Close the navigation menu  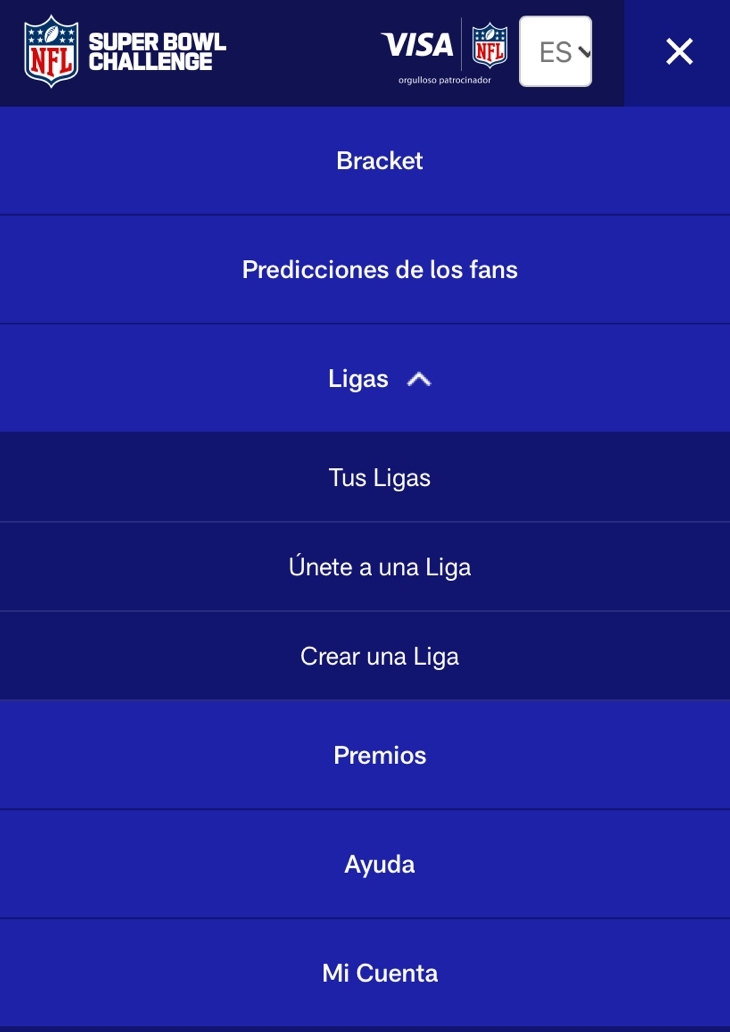pyautogui.click(x=679, y=52)
